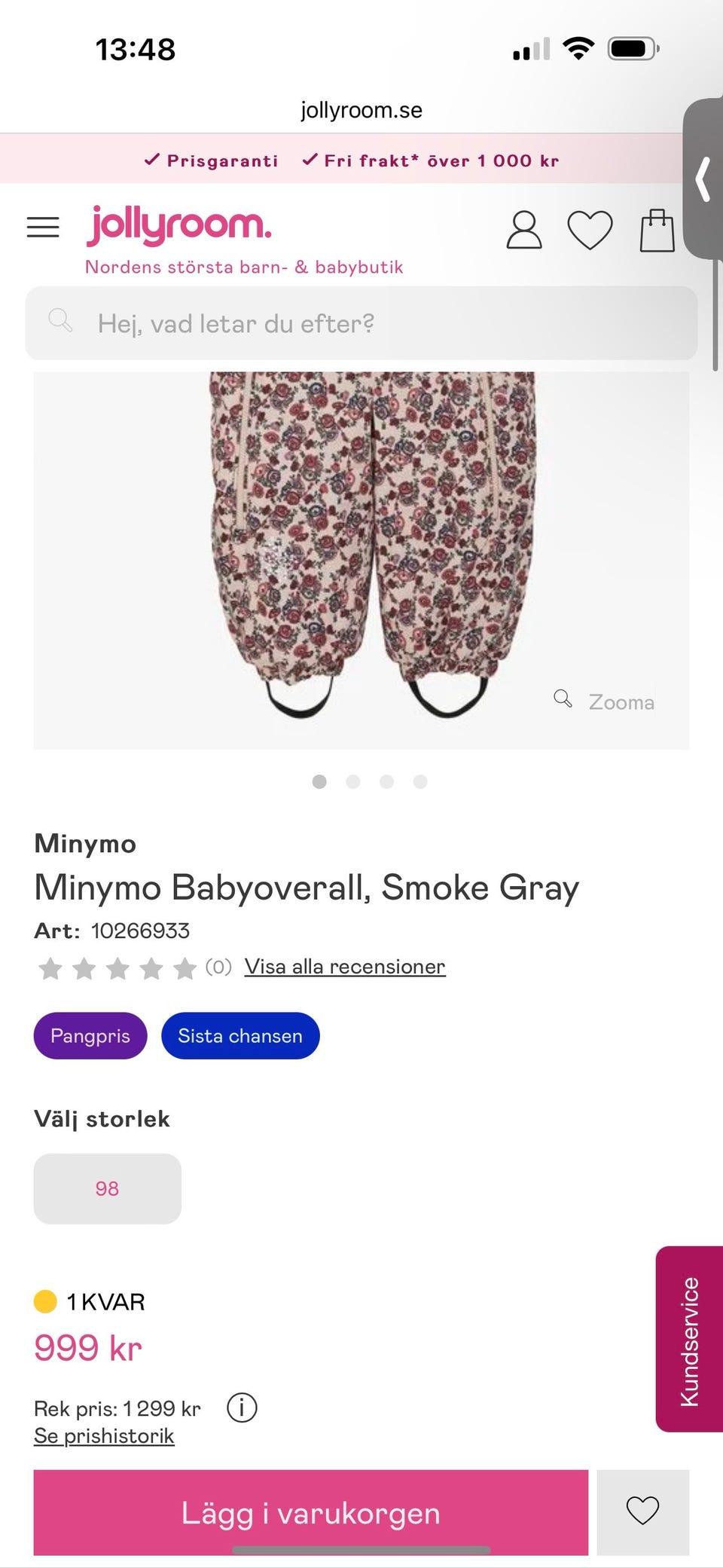This screenshot has width=723, height=1568.
Task: Open Visa alla recensioner link
Action: (345, 967)
